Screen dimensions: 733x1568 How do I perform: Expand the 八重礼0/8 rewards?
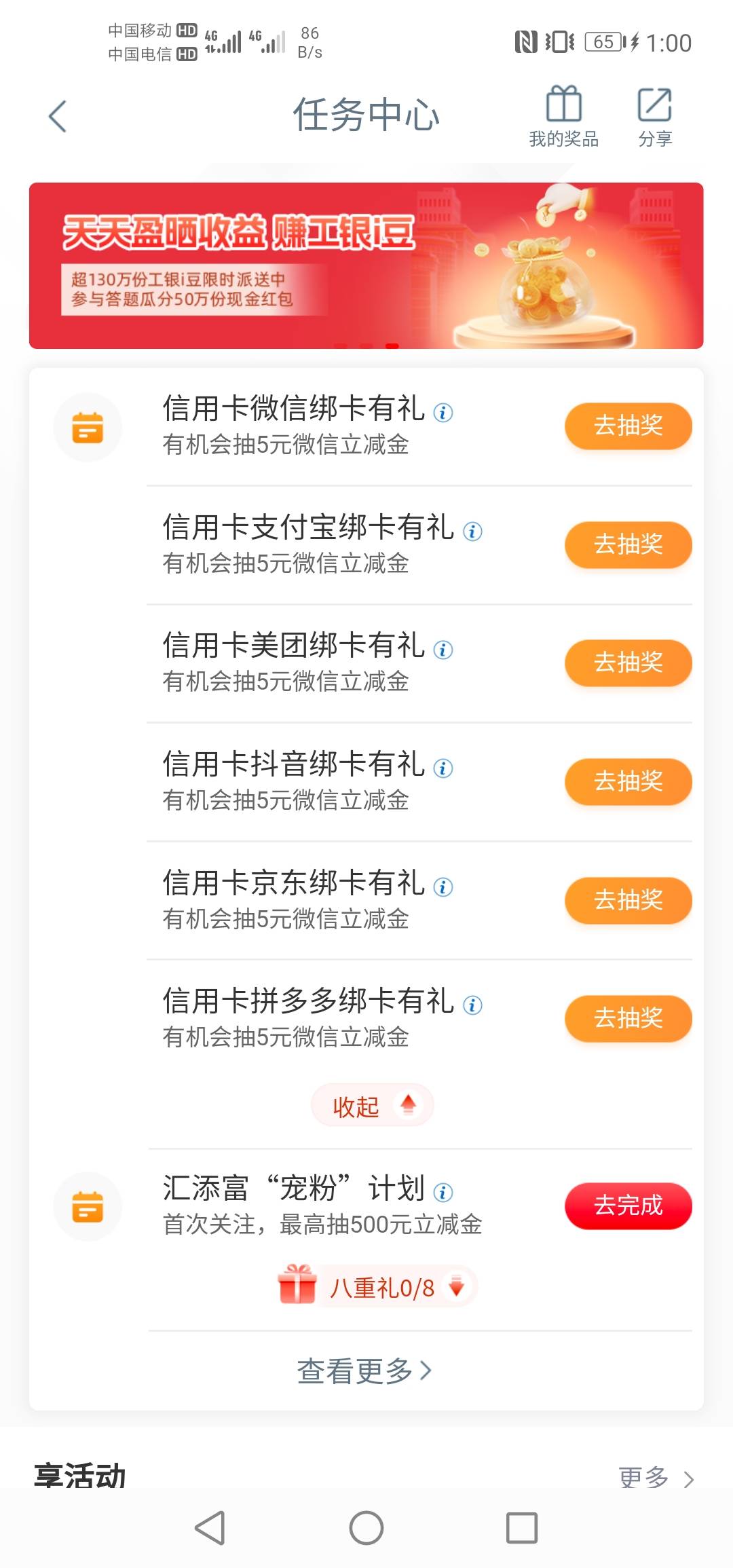(x=377, y=1286)
